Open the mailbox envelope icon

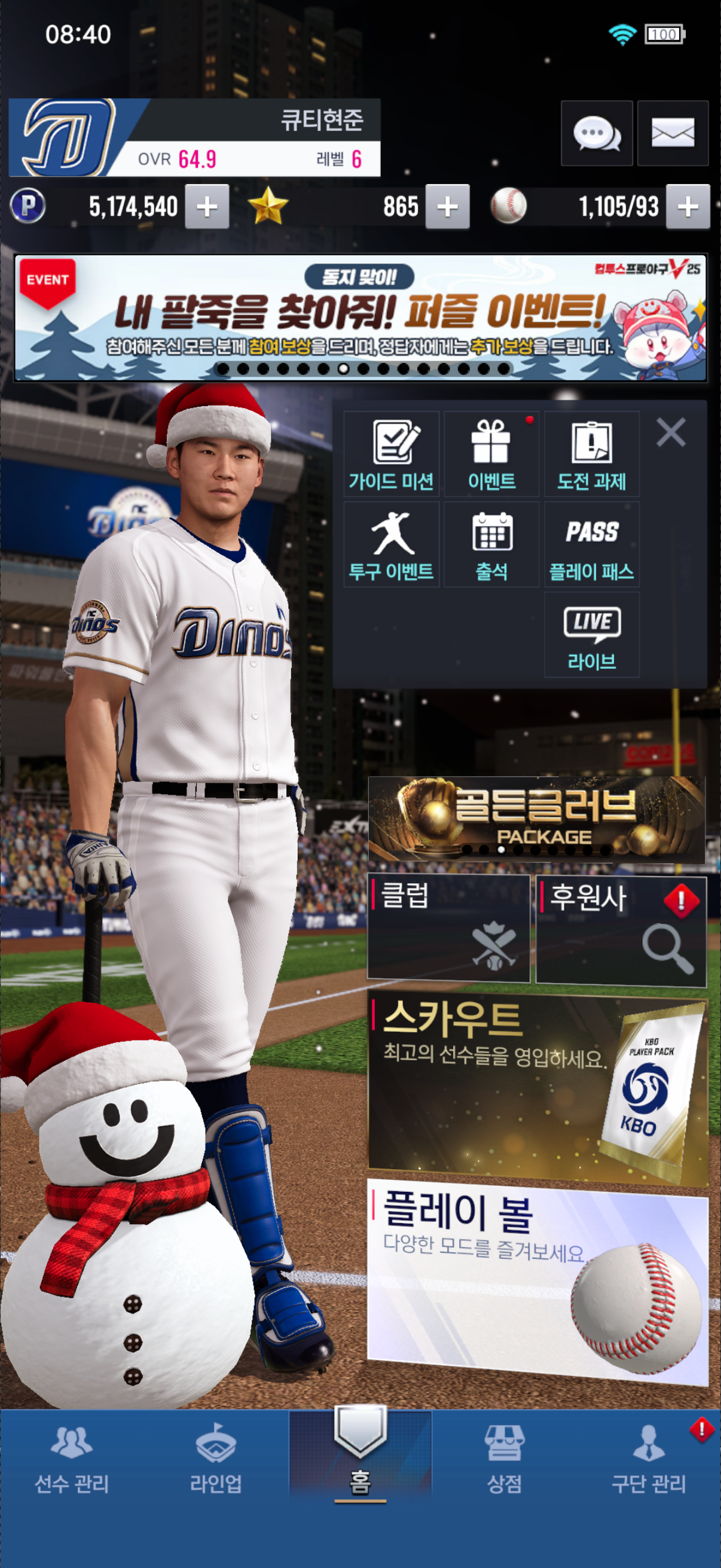click(x=673, y=133)
